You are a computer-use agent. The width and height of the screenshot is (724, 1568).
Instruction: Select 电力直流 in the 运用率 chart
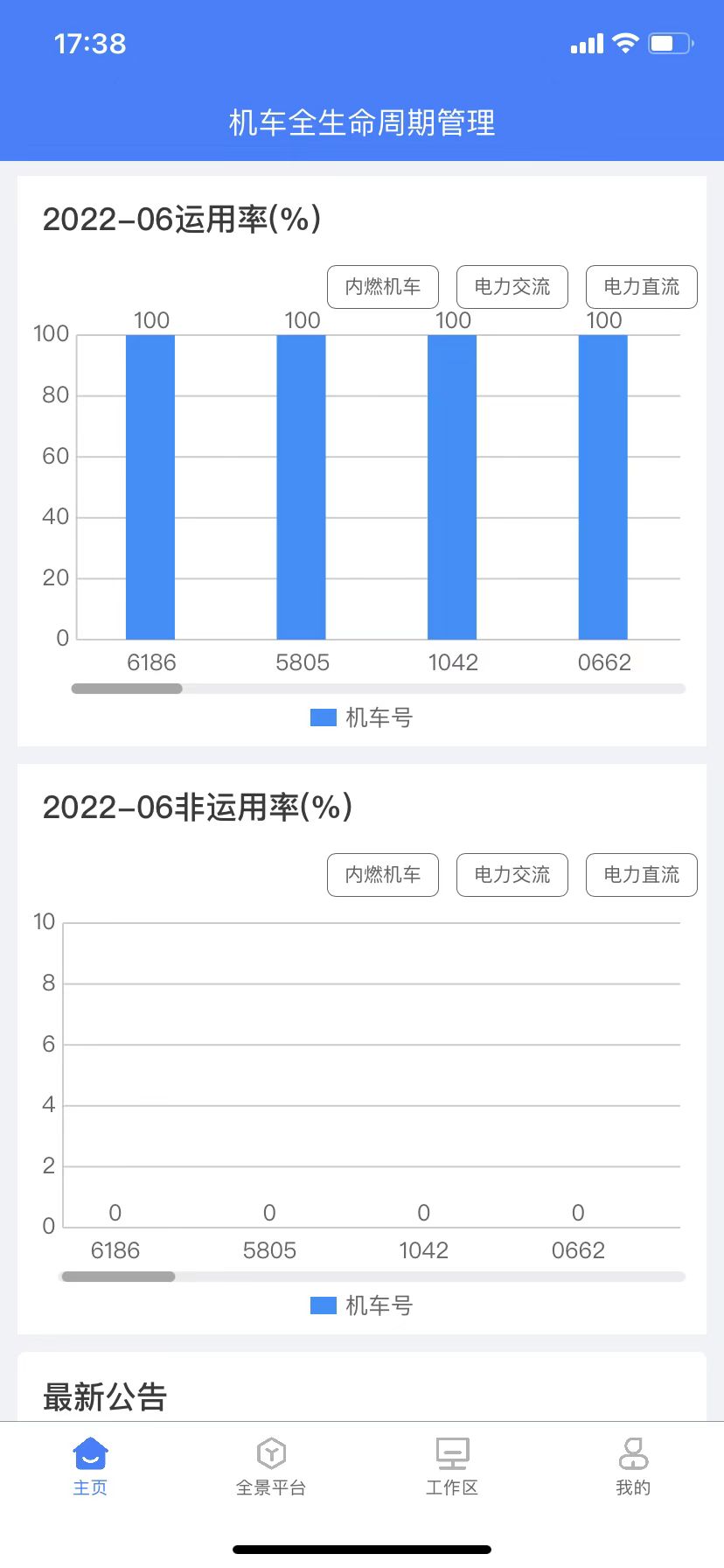642,287
